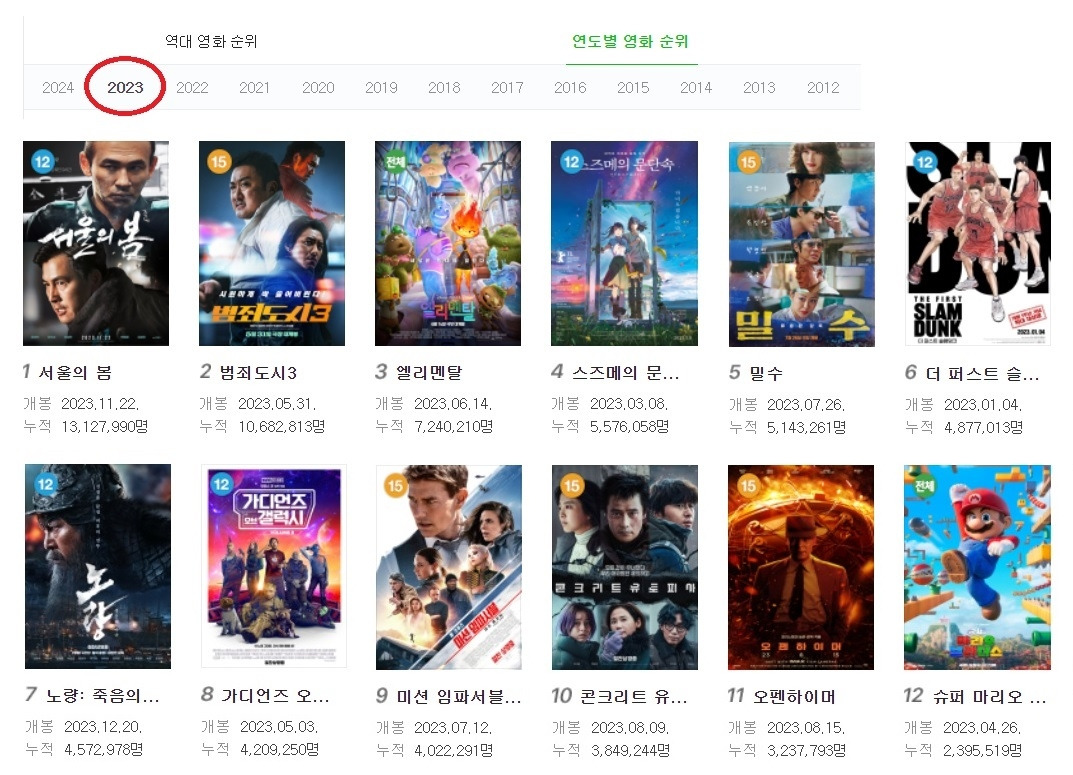Tap the 연도별 영화 순위 tab
1073x775 pixels.
click(630, 41)
